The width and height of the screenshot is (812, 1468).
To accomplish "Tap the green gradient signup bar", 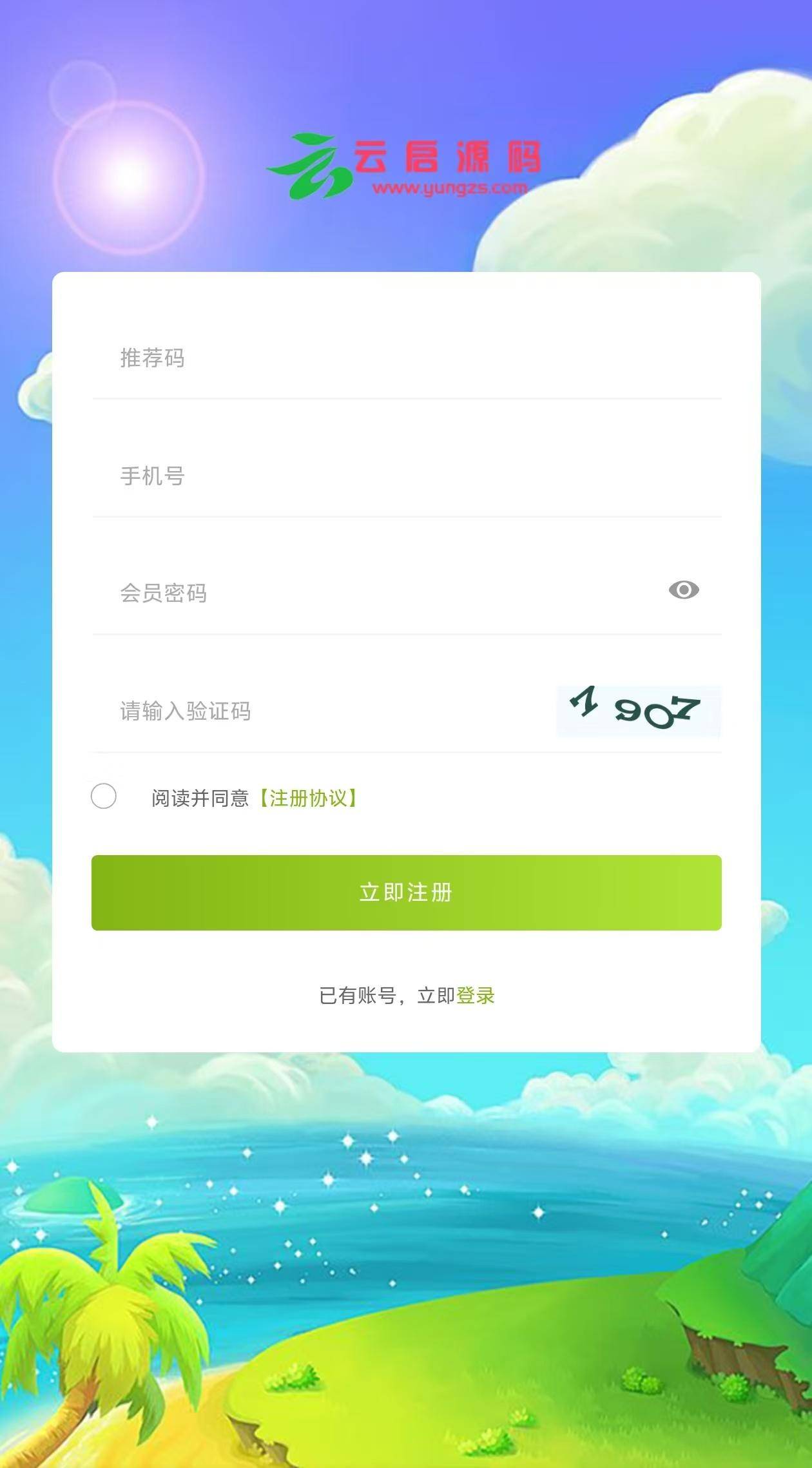I will pyautogui.click(x=406, y=893).
